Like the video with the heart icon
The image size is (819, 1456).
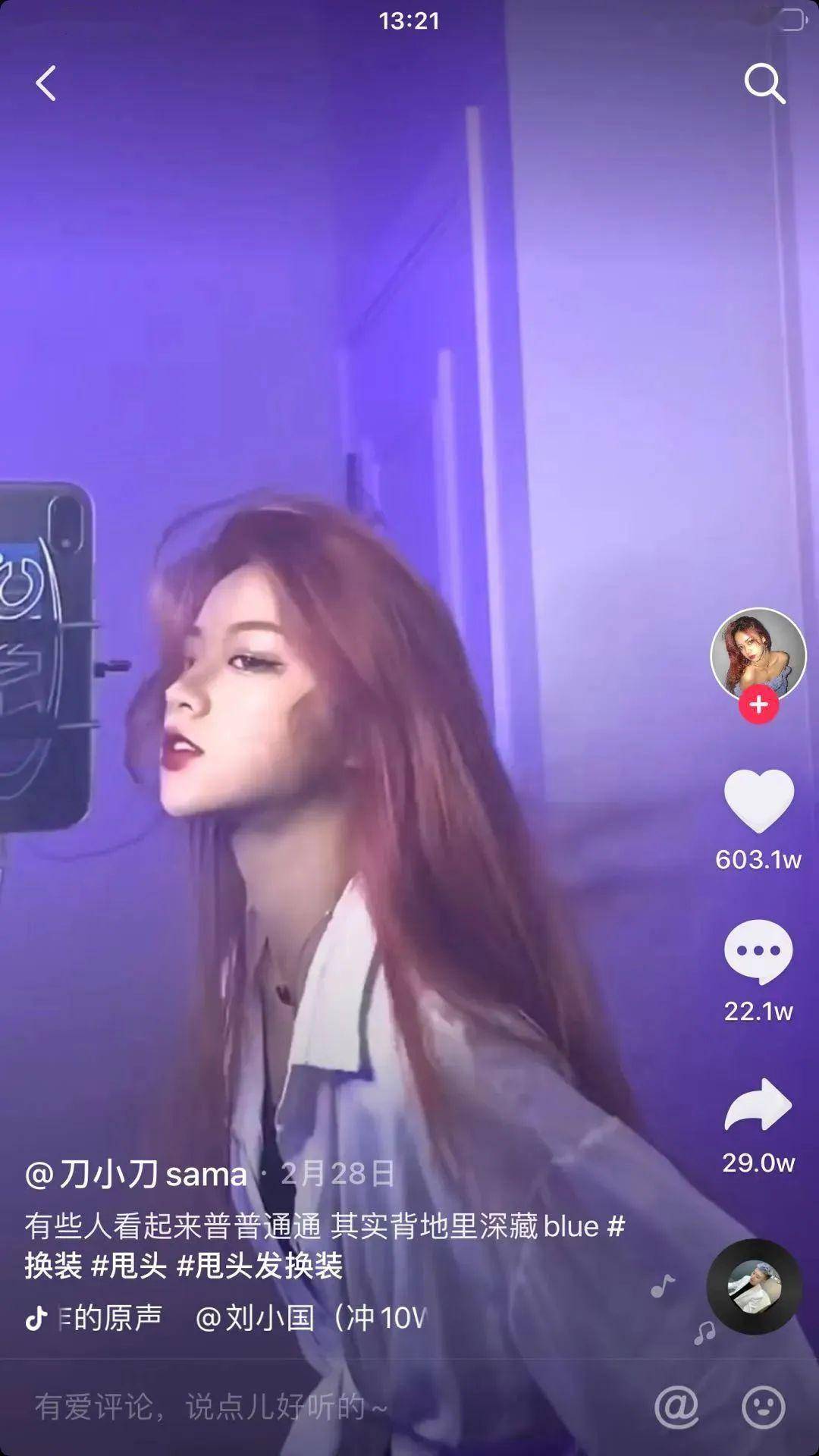pyautogui.click(x=758, y=801)
